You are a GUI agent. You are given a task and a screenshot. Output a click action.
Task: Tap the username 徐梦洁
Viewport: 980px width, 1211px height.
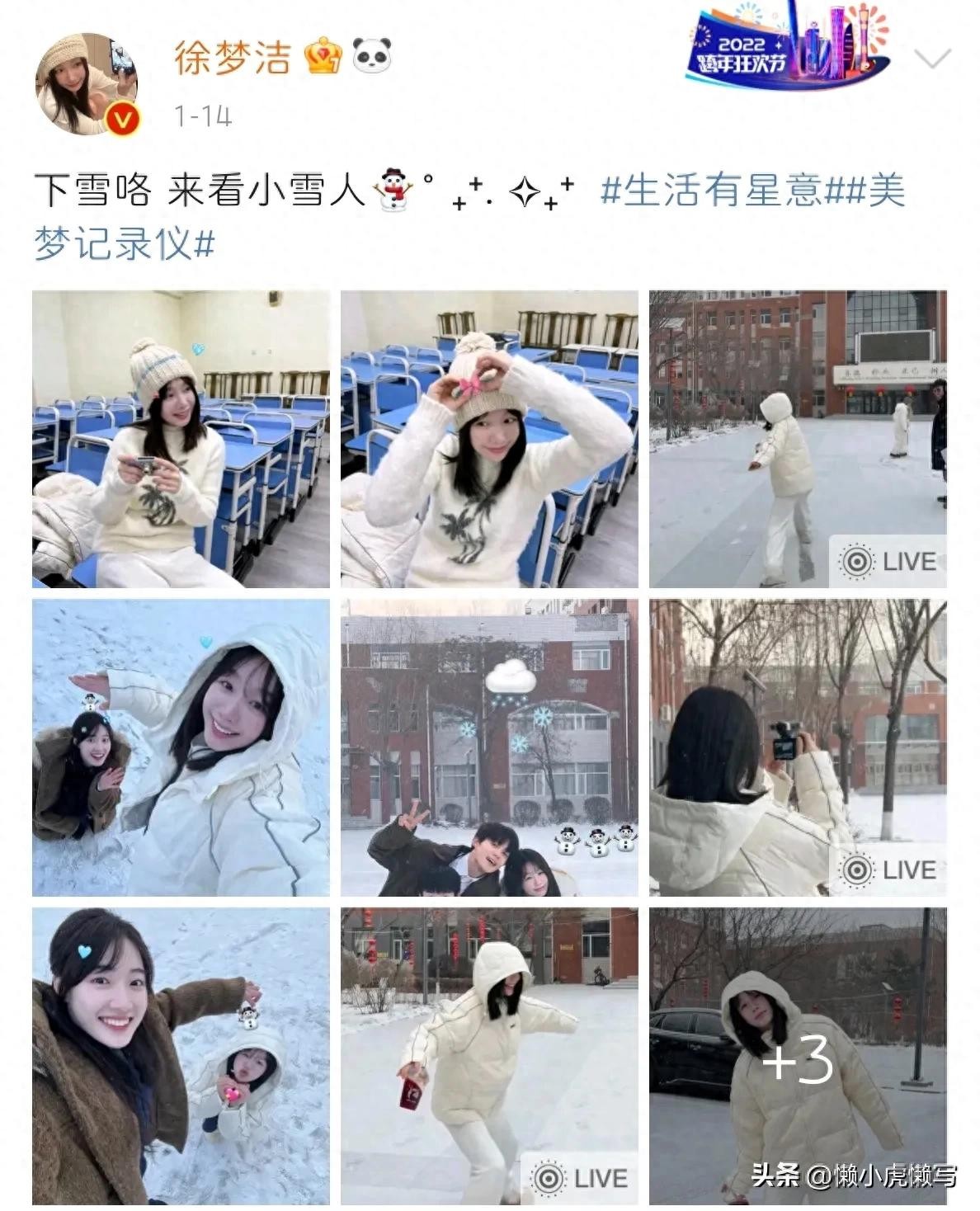click(x=233, y=58)
